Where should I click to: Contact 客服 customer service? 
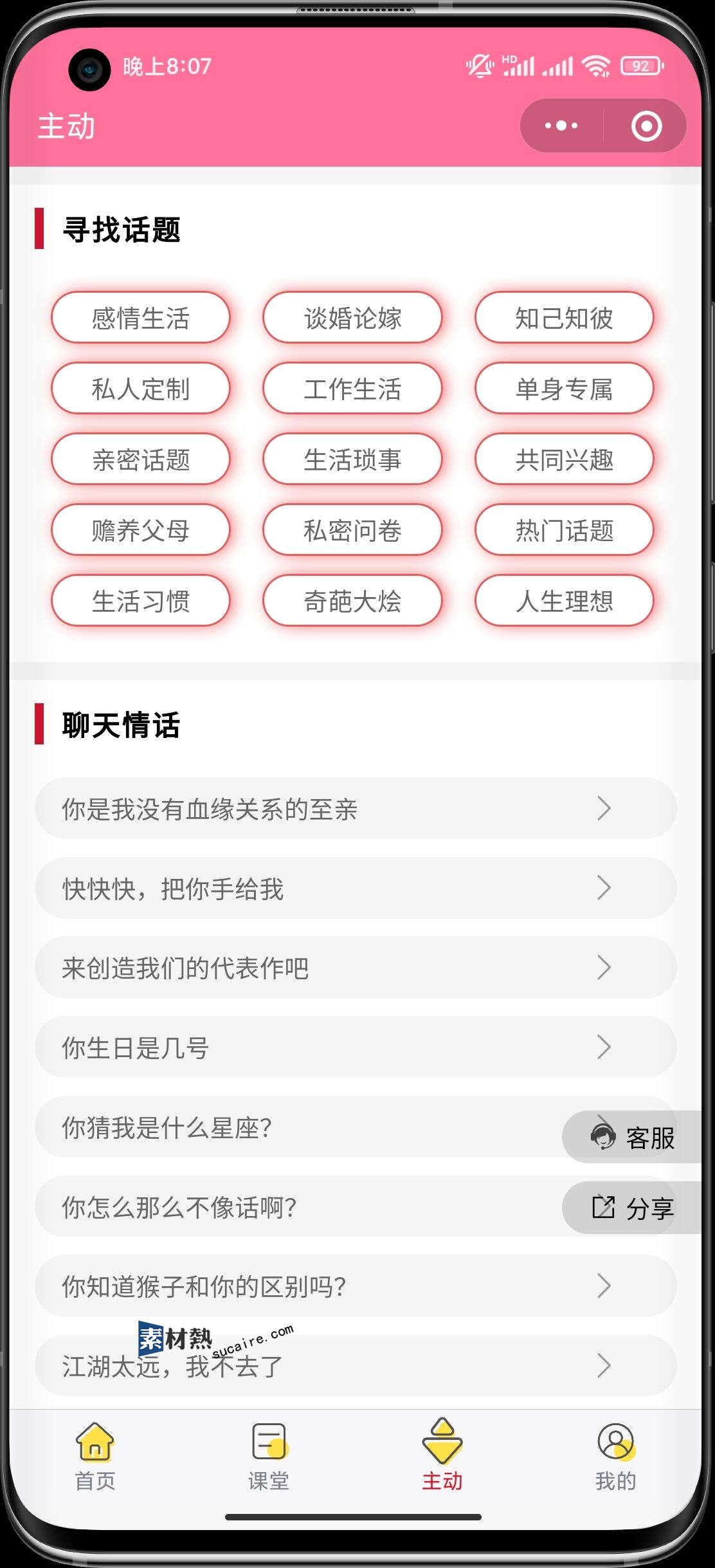pyautogui.click(x=632, y=1137)
